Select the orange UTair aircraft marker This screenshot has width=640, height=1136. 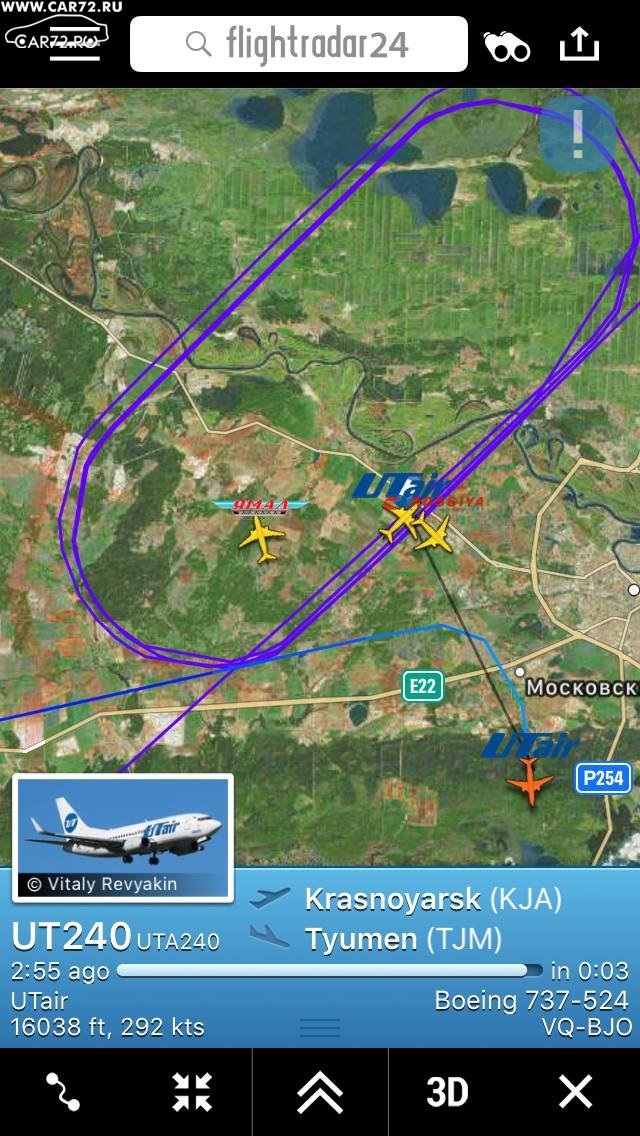(x=530, y=781)
